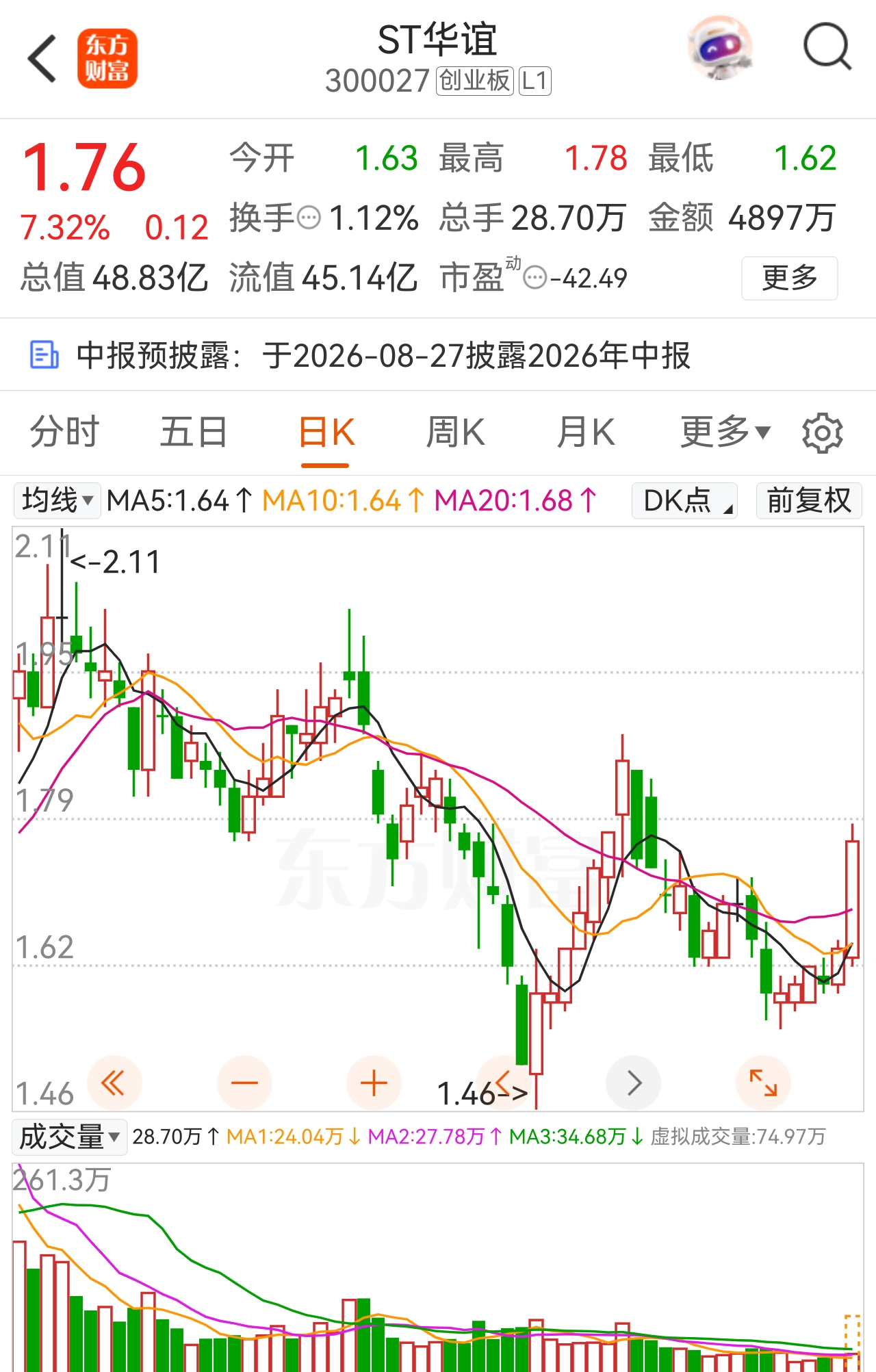
Task: Select the 周K chart tab
Action: tap(455, 432)
